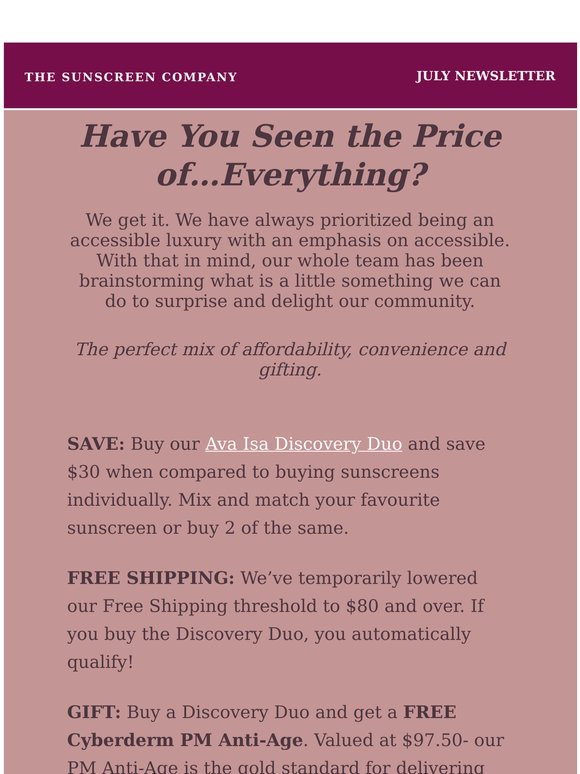
Task: Open the Ava Isa Discovery Duo link
Action: coord(304,444)
